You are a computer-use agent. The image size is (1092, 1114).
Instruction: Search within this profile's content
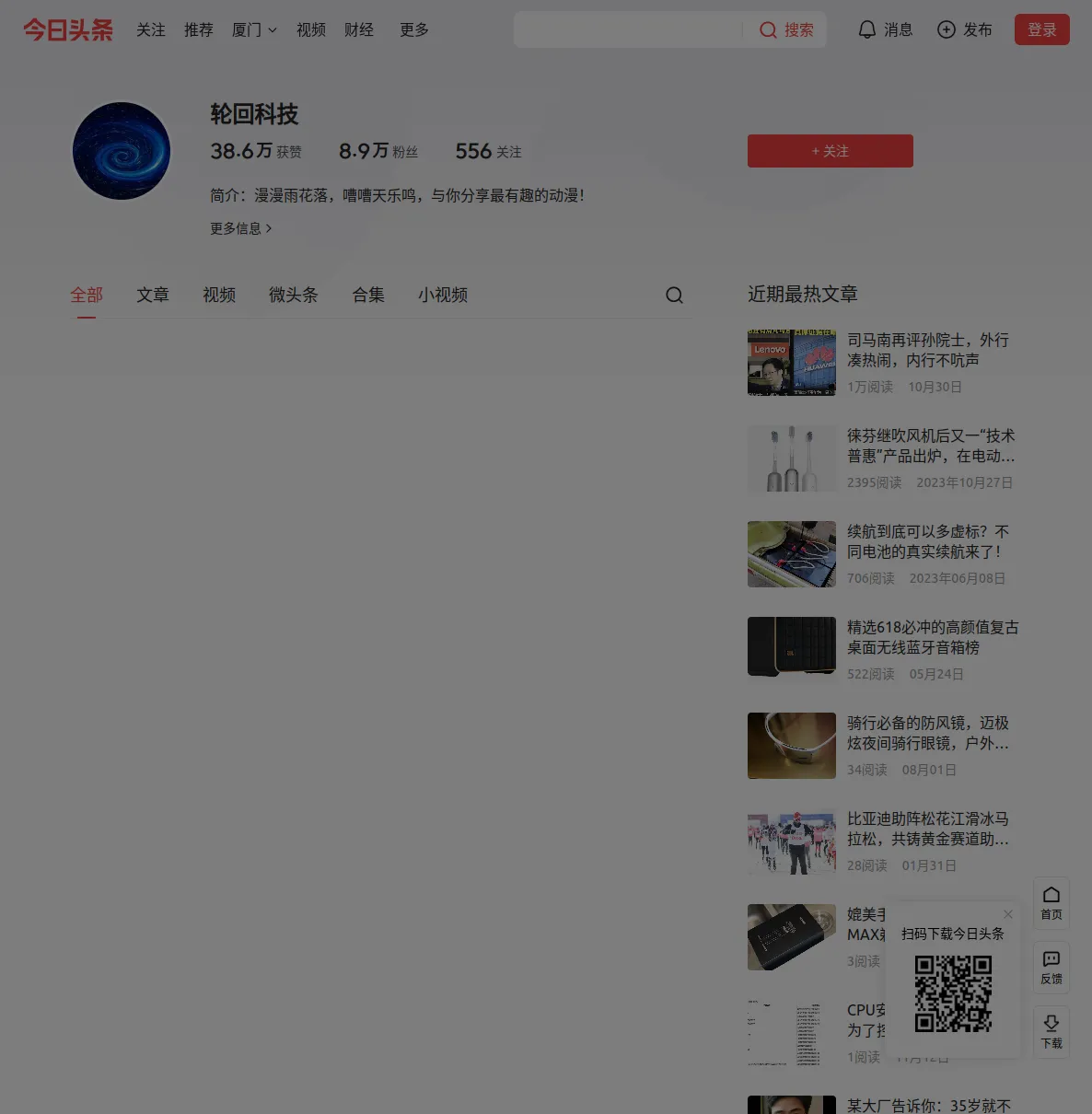pyautogui.click(x=674, y=295)
